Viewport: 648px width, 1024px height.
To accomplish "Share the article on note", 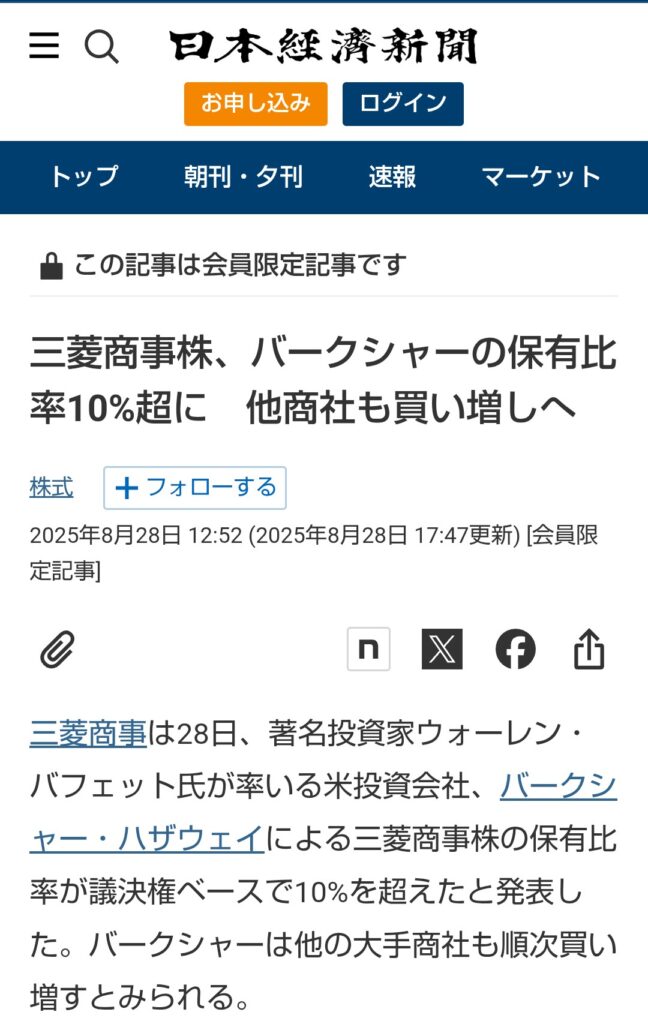I will click(368, 650).
